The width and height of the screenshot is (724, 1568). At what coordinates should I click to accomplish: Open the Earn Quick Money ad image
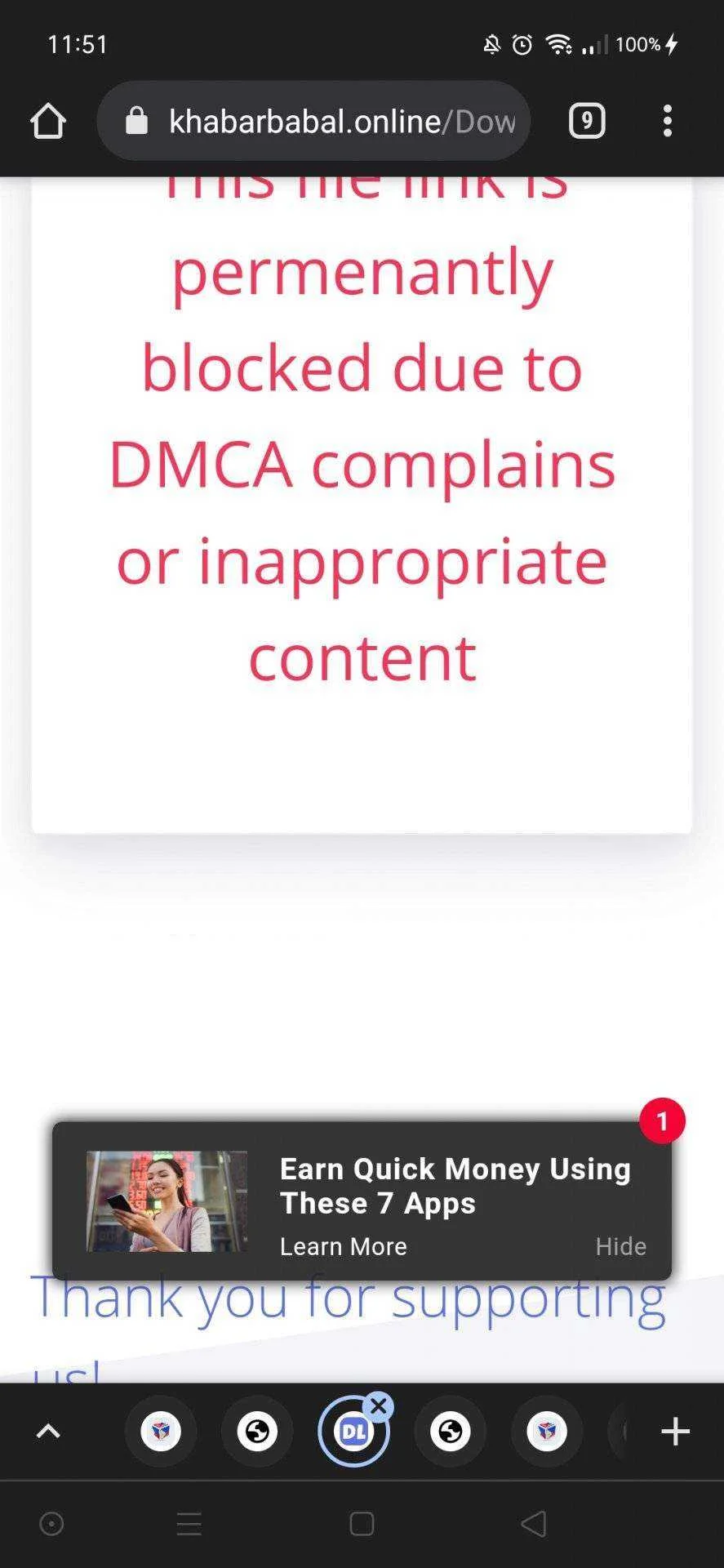(167, 1201)
